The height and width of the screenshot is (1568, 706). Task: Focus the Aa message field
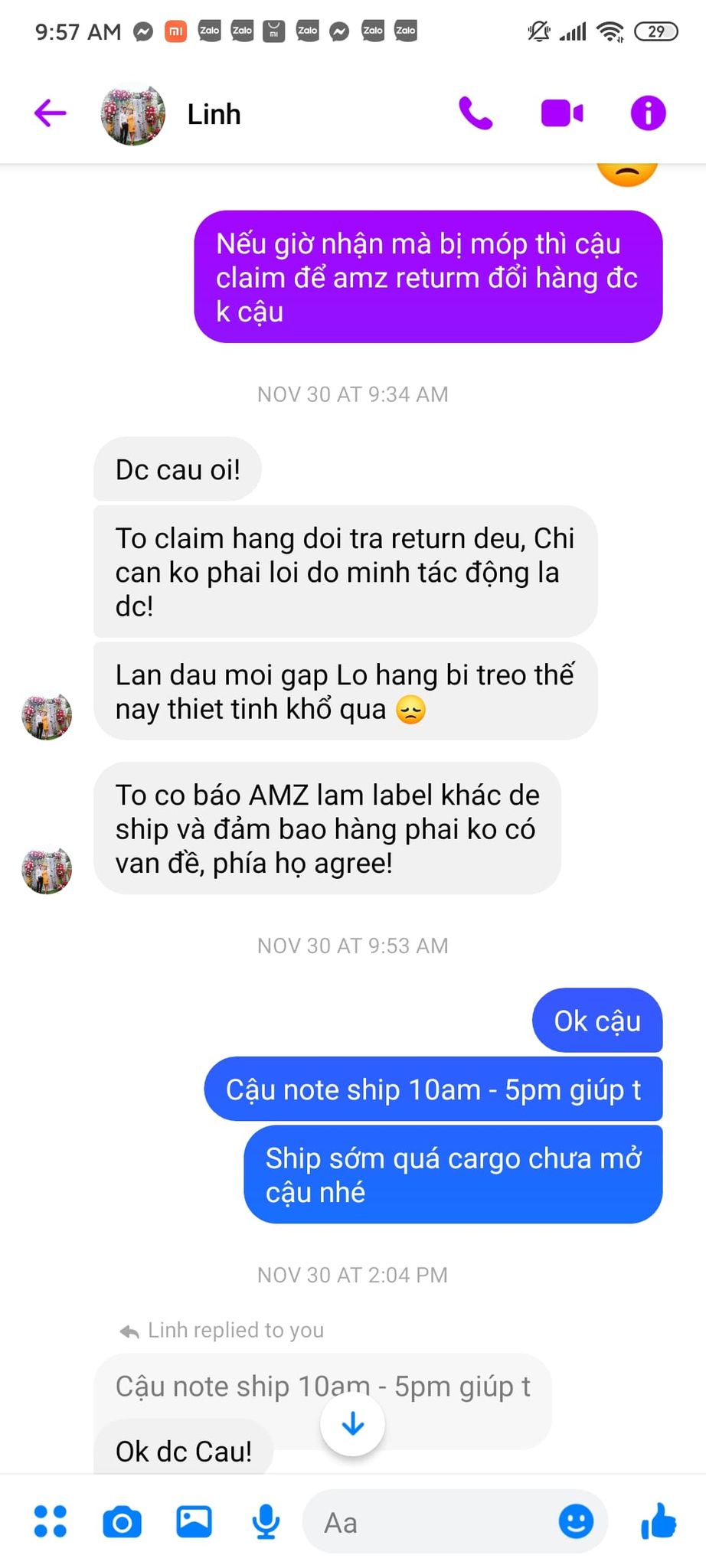point(429,1522)
